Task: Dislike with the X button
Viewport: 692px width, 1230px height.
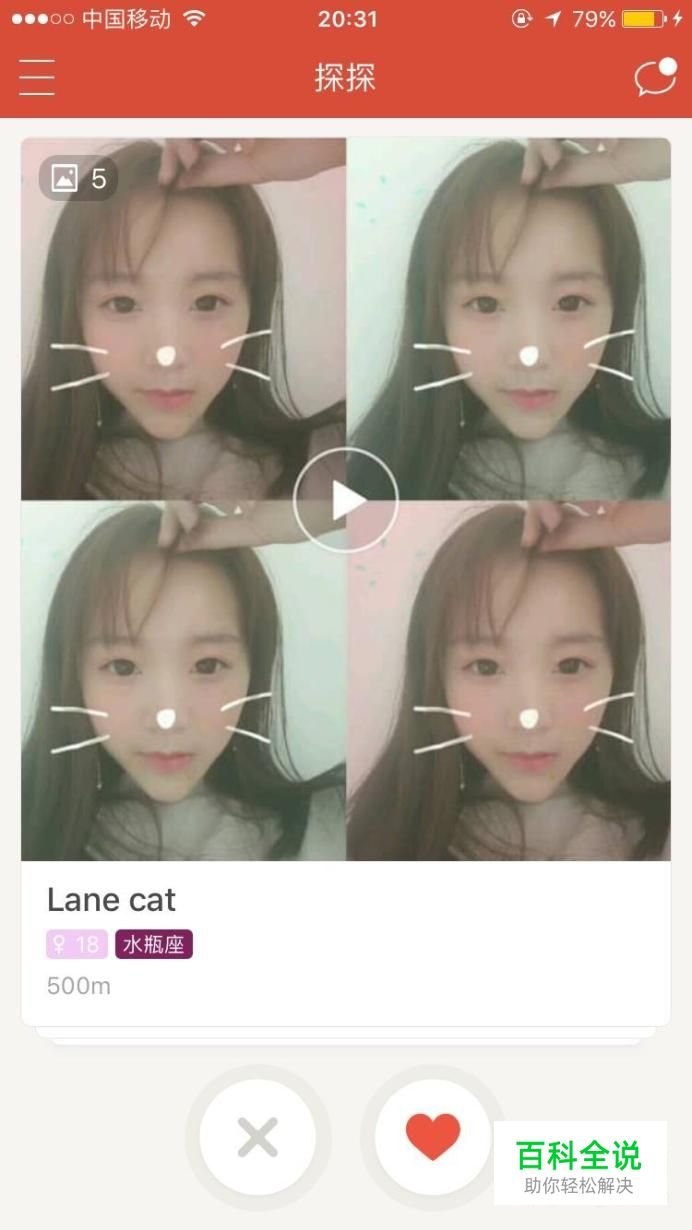Action: (x=258, y=1137)
